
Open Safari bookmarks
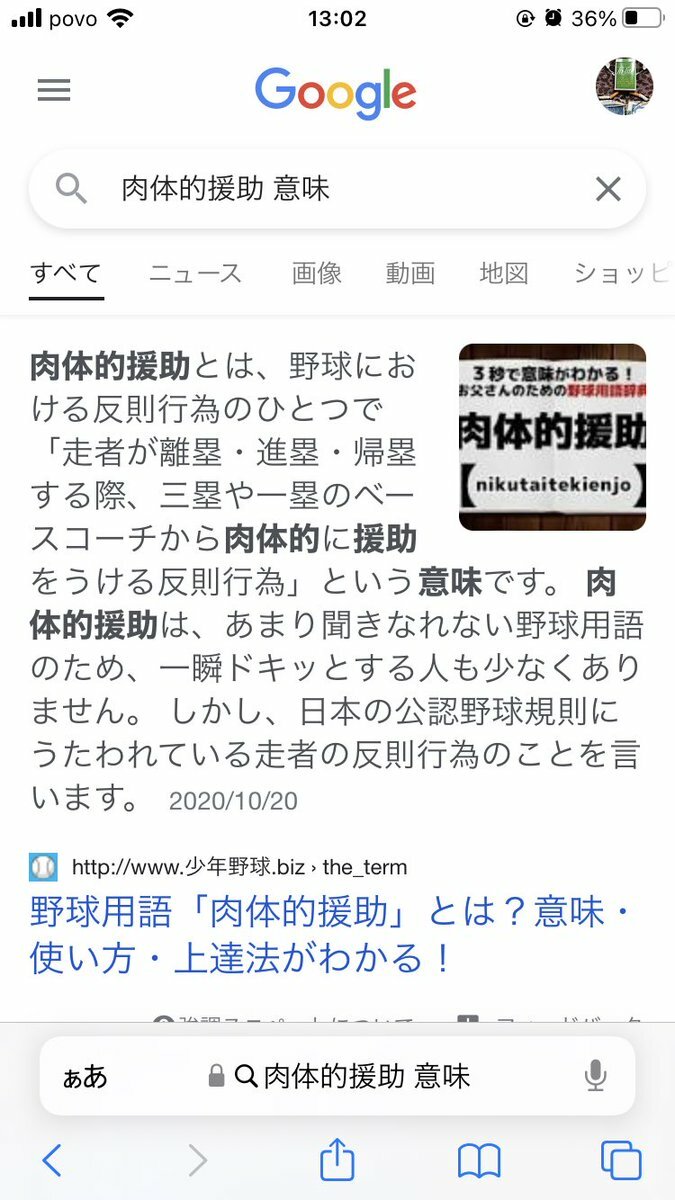coord(479,1160)
